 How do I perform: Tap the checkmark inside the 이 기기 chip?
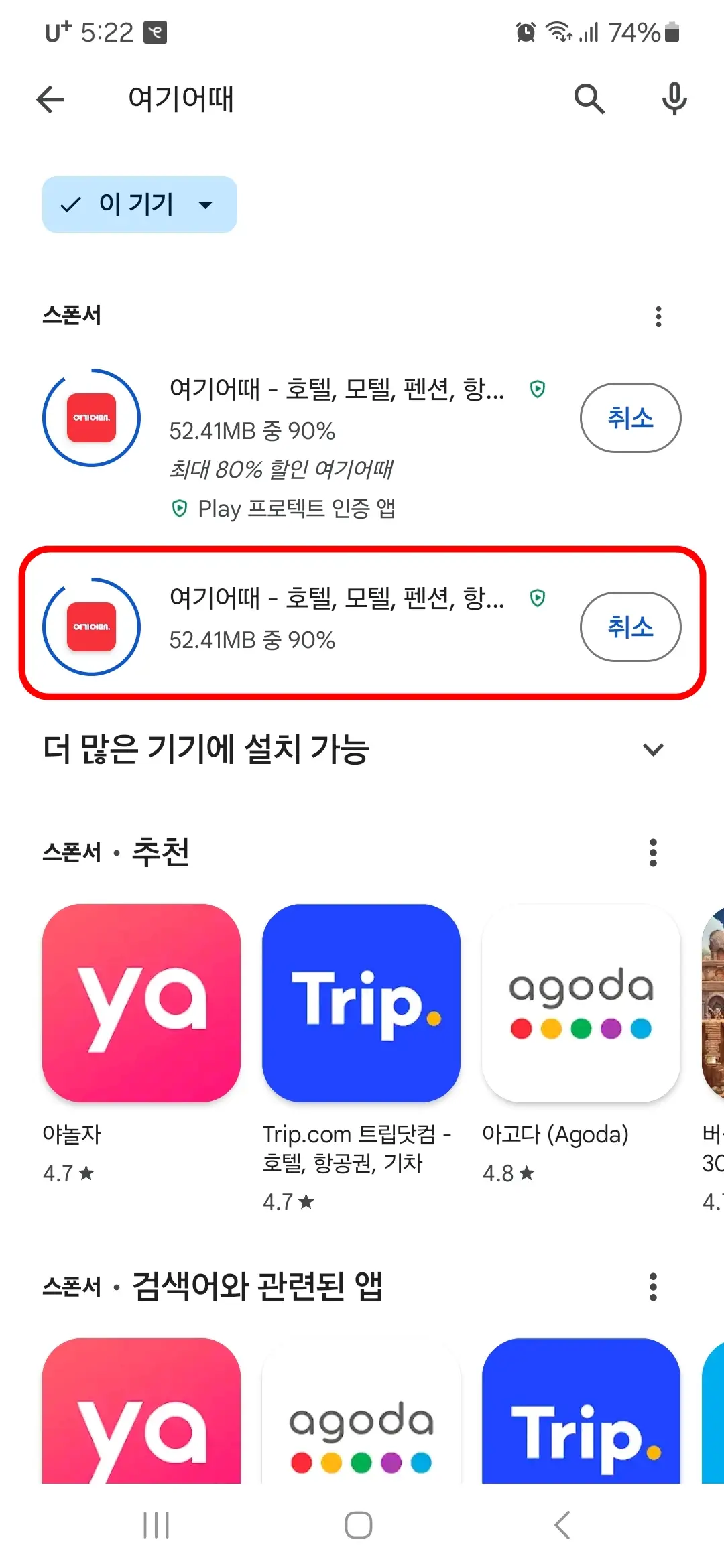(x=70, y=204)
